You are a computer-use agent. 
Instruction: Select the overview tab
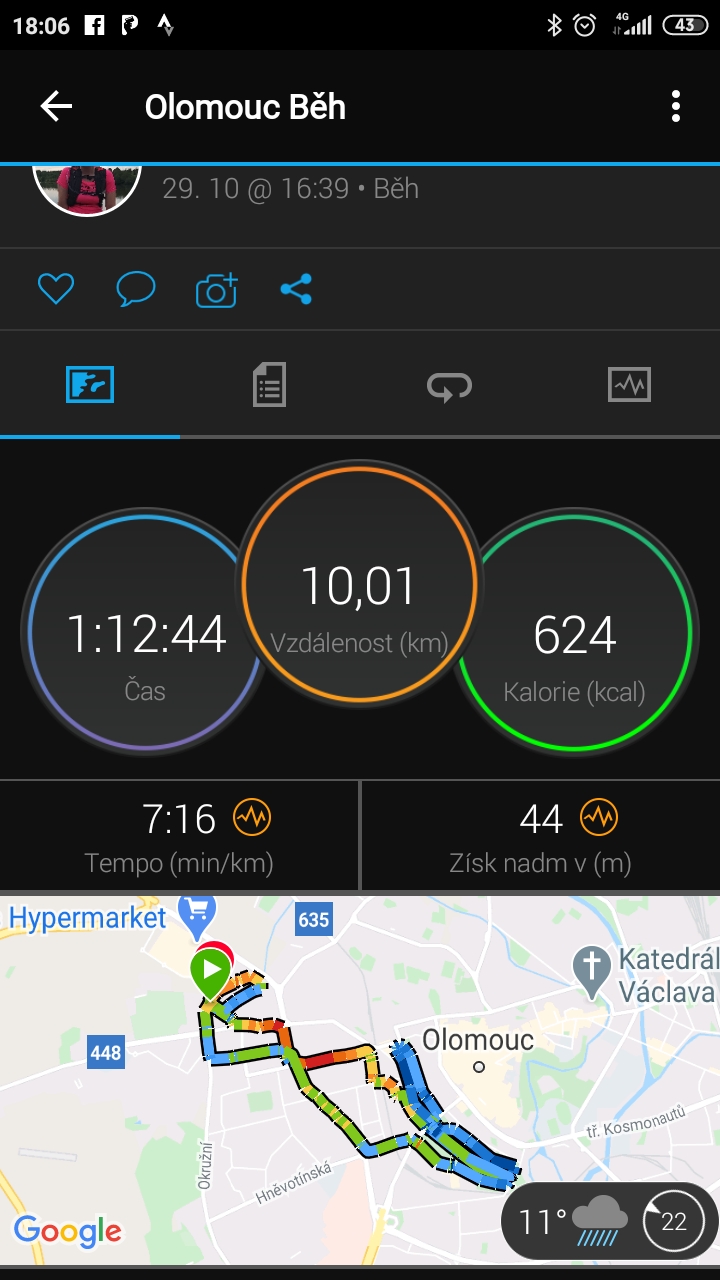click(x=90, y=385)
